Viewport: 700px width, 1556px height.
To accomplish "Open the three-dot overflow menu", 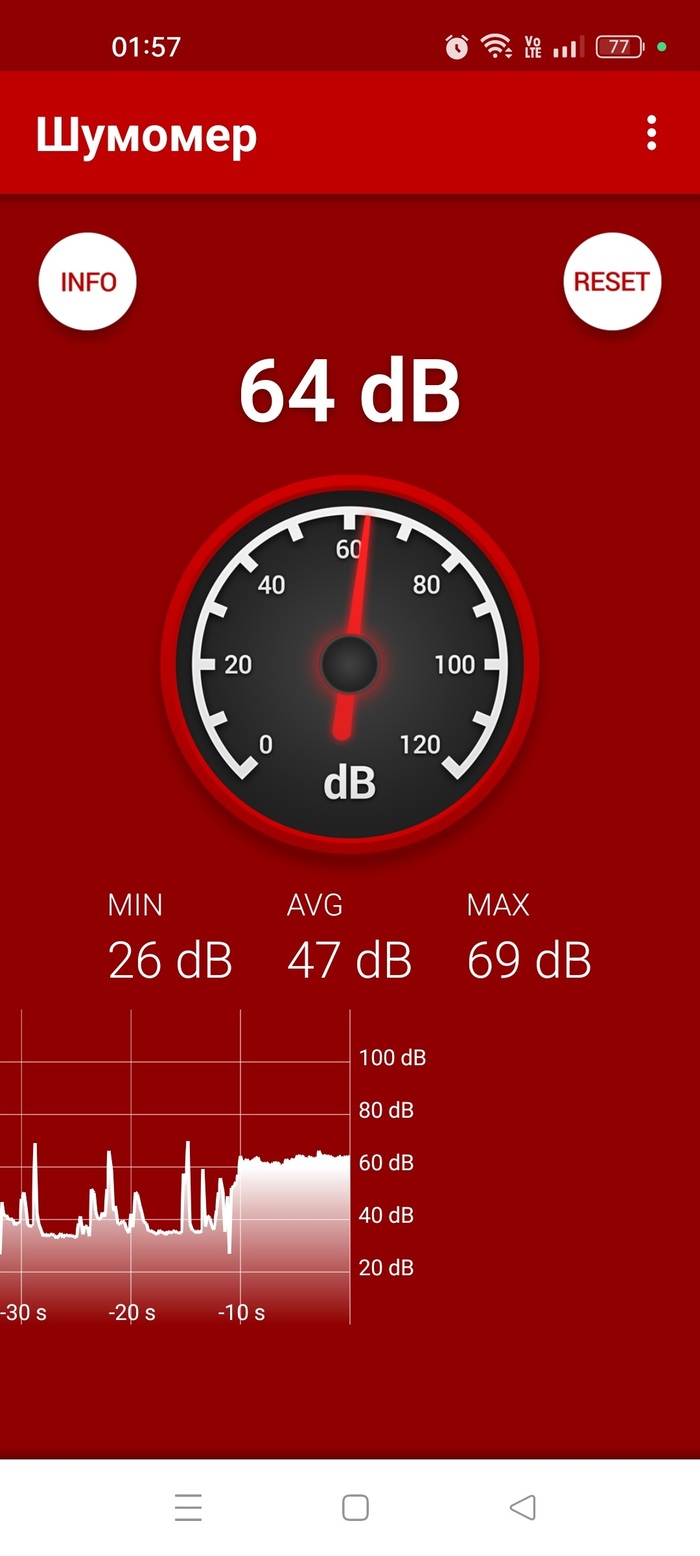I will coord(651,133).
